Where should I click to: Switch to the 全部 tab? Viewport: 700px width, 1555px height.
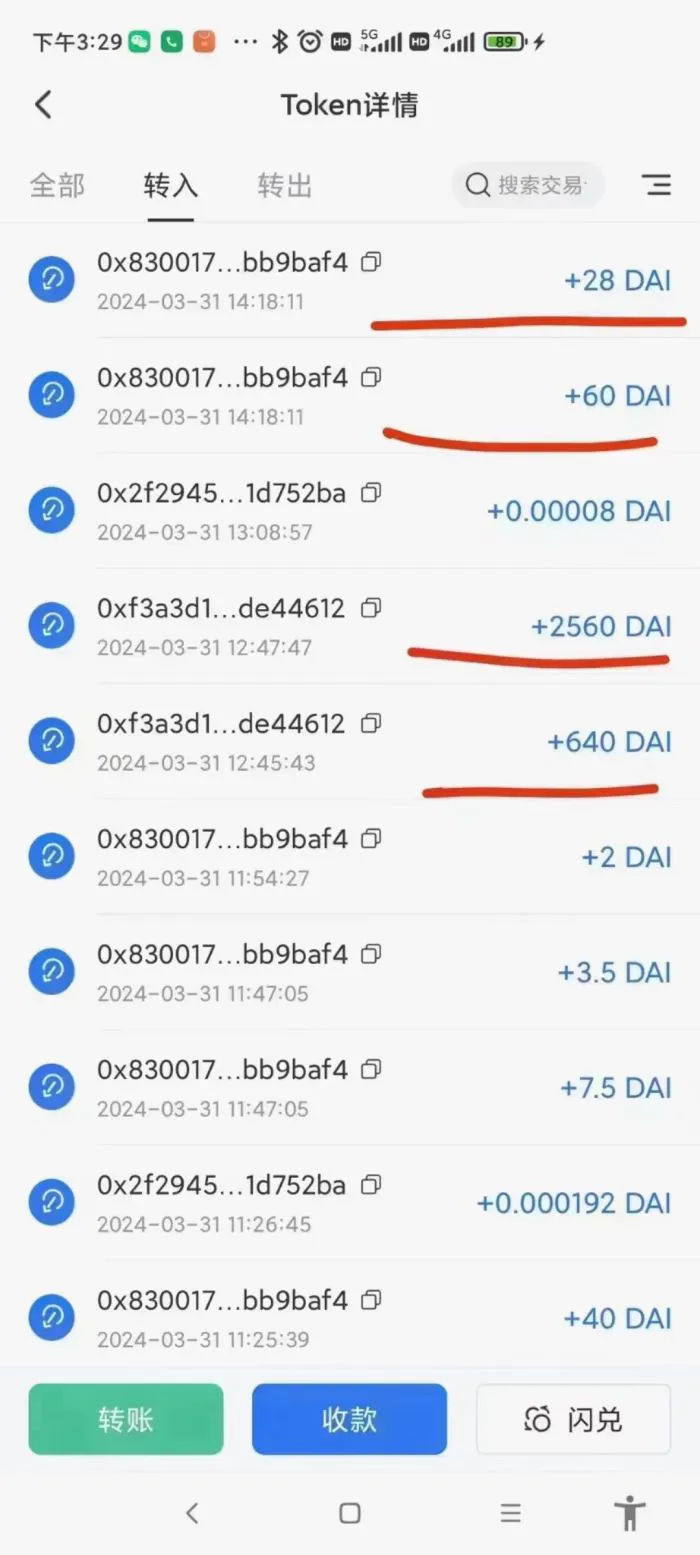57,185
